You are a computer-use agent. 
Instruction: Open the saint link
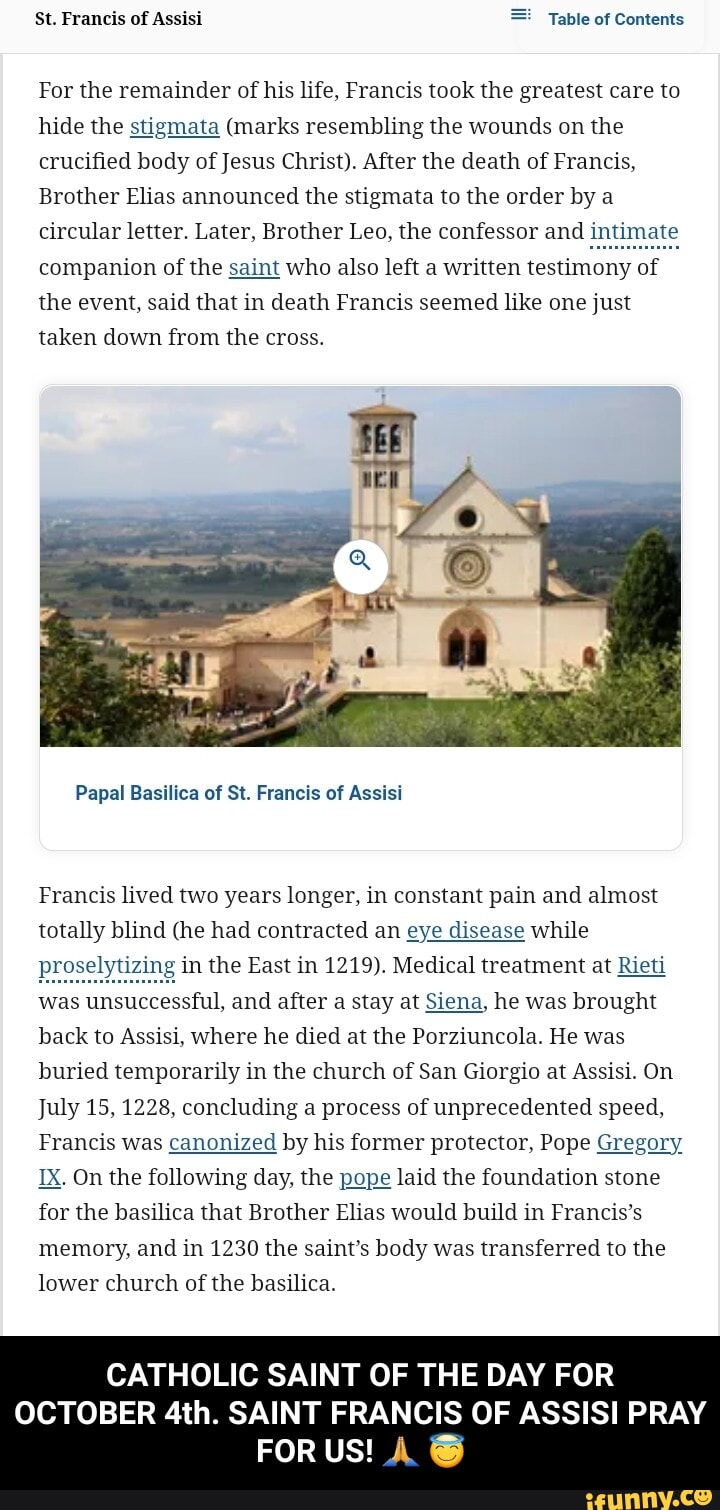click(254, 267)
